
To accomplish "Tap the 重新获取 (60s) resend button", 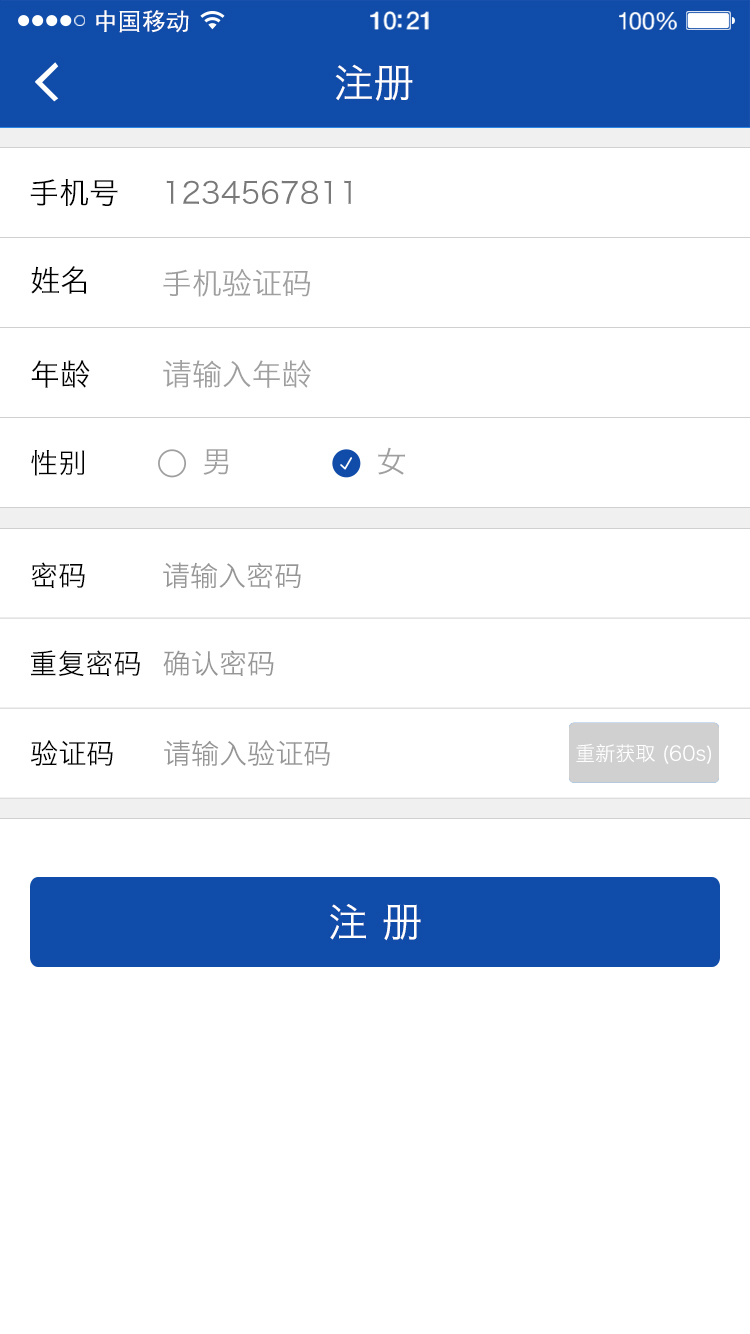I will point(644,753).
